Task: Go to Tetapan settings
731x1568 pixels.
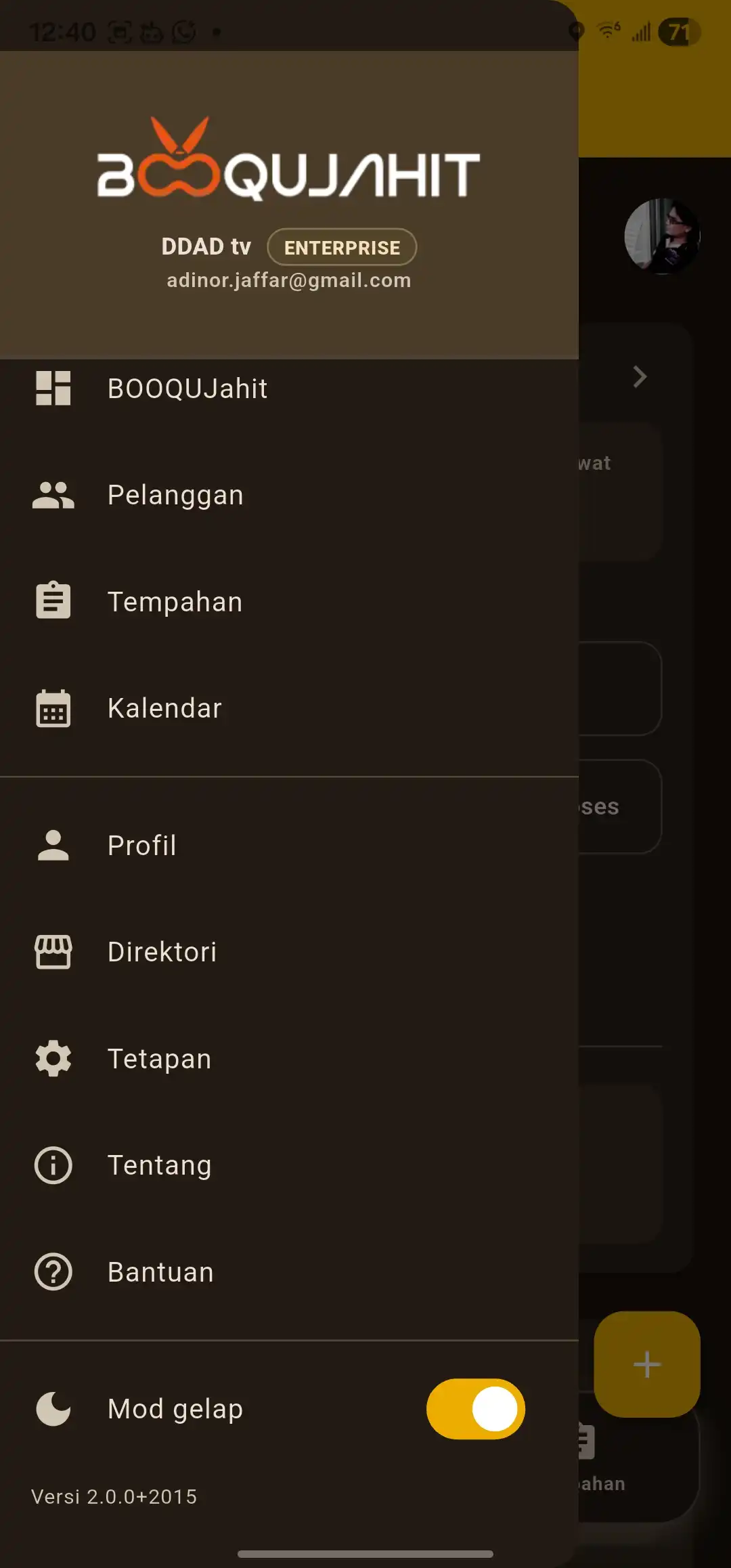Action: (159, 1059)
